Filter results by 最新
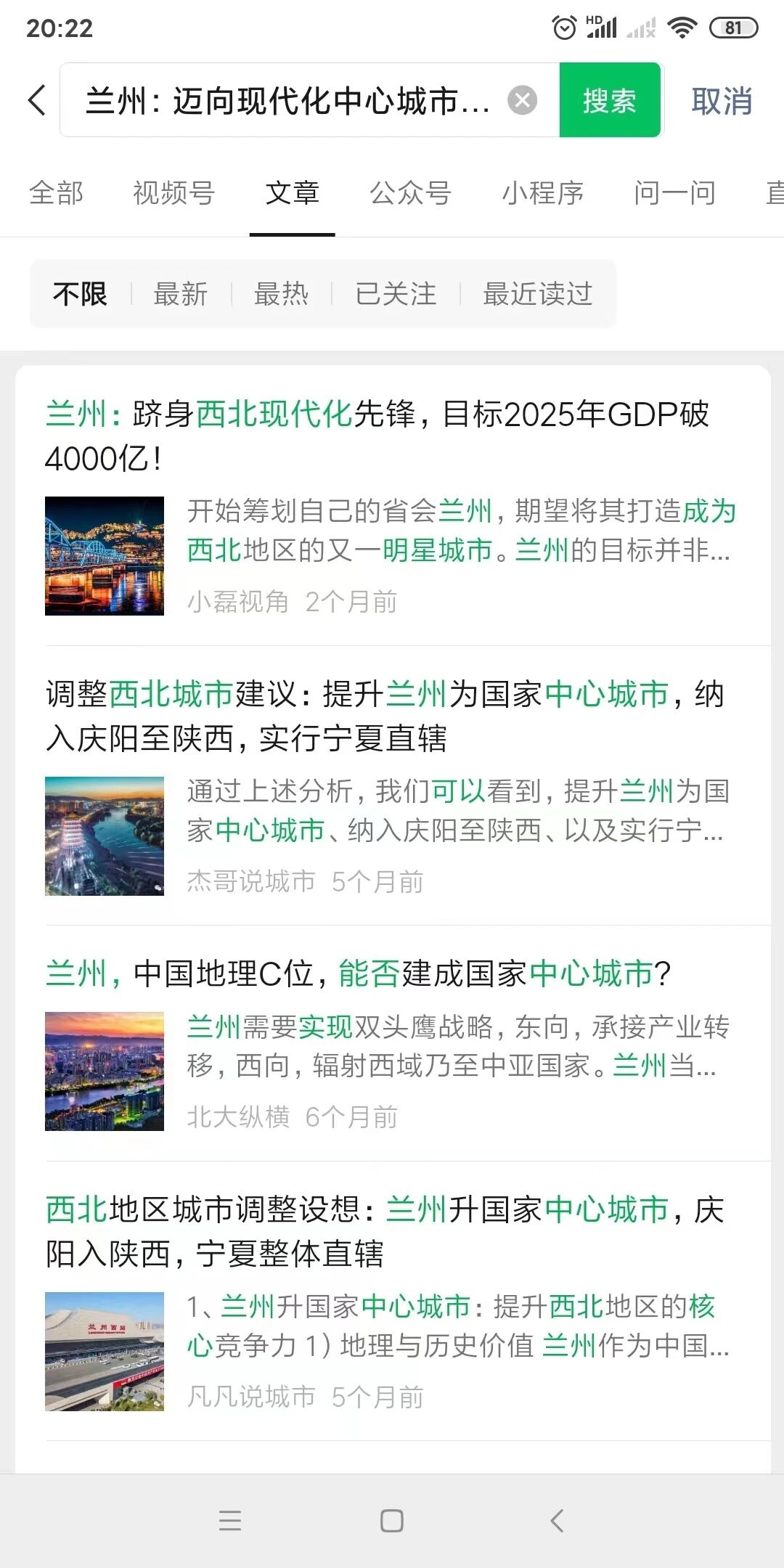Image resolution: width=784 pixels, height=1568 pixels. coord(181,294)
